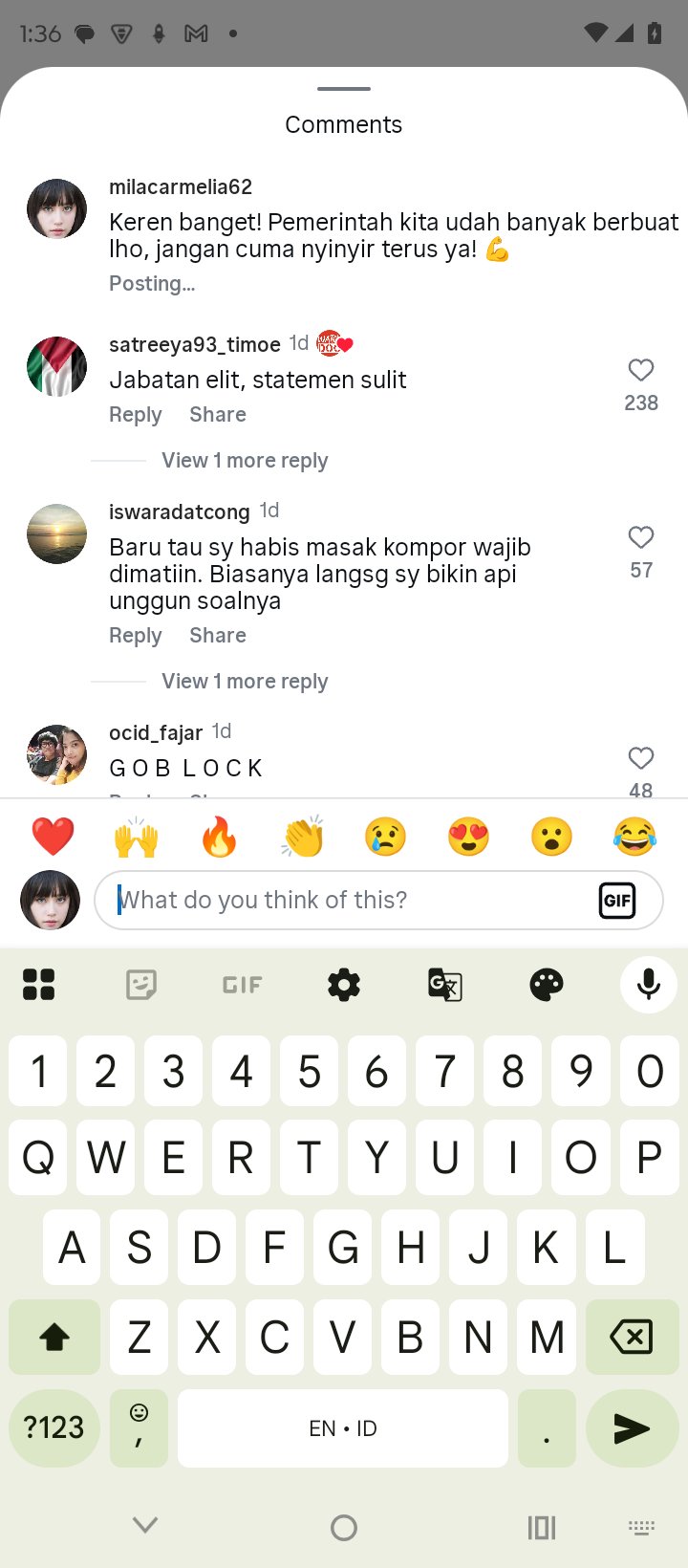Screen dimensions: 688x1568
Task: View 1 more reply under satreeya93_timoe
Action: (x=245, y=460)
